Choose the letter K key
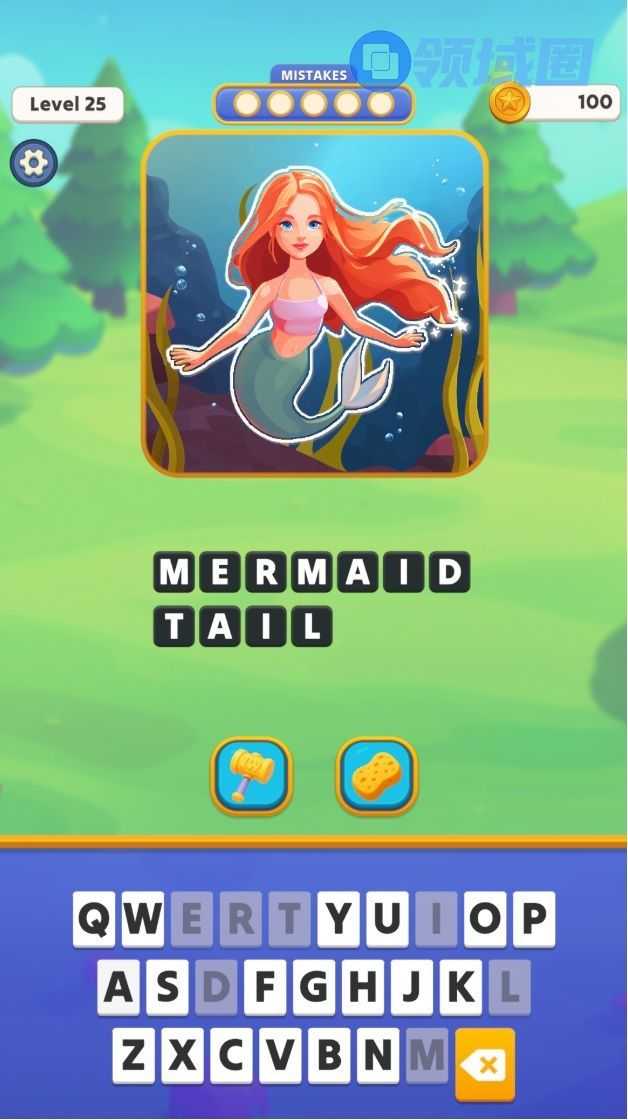 [x=460, y=987]
